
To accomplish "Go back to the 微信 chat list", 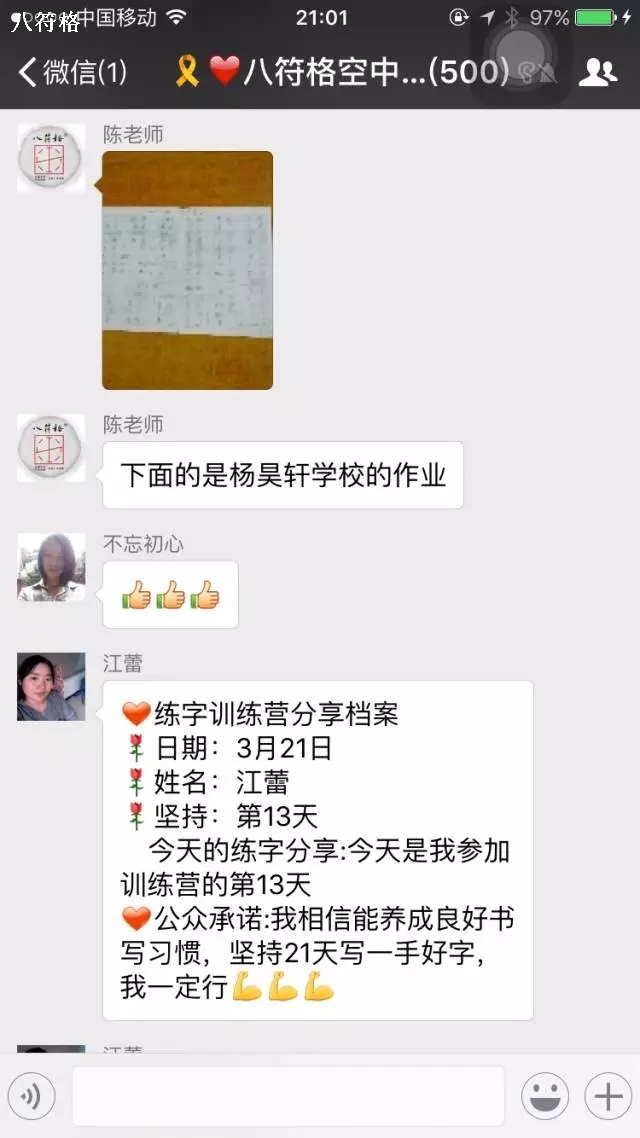I will [x=72, y=72].
